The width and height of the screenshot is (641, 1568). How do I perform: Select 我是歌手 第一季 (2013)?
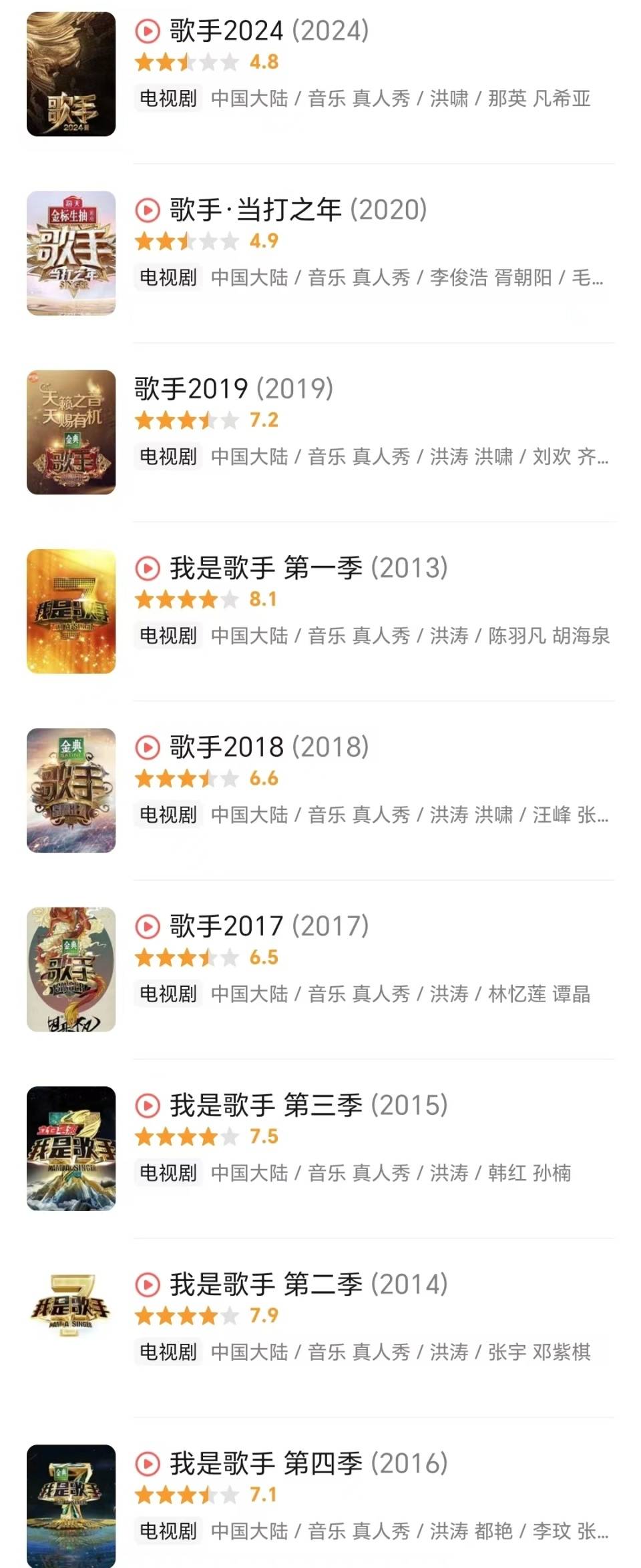point(308,568)
